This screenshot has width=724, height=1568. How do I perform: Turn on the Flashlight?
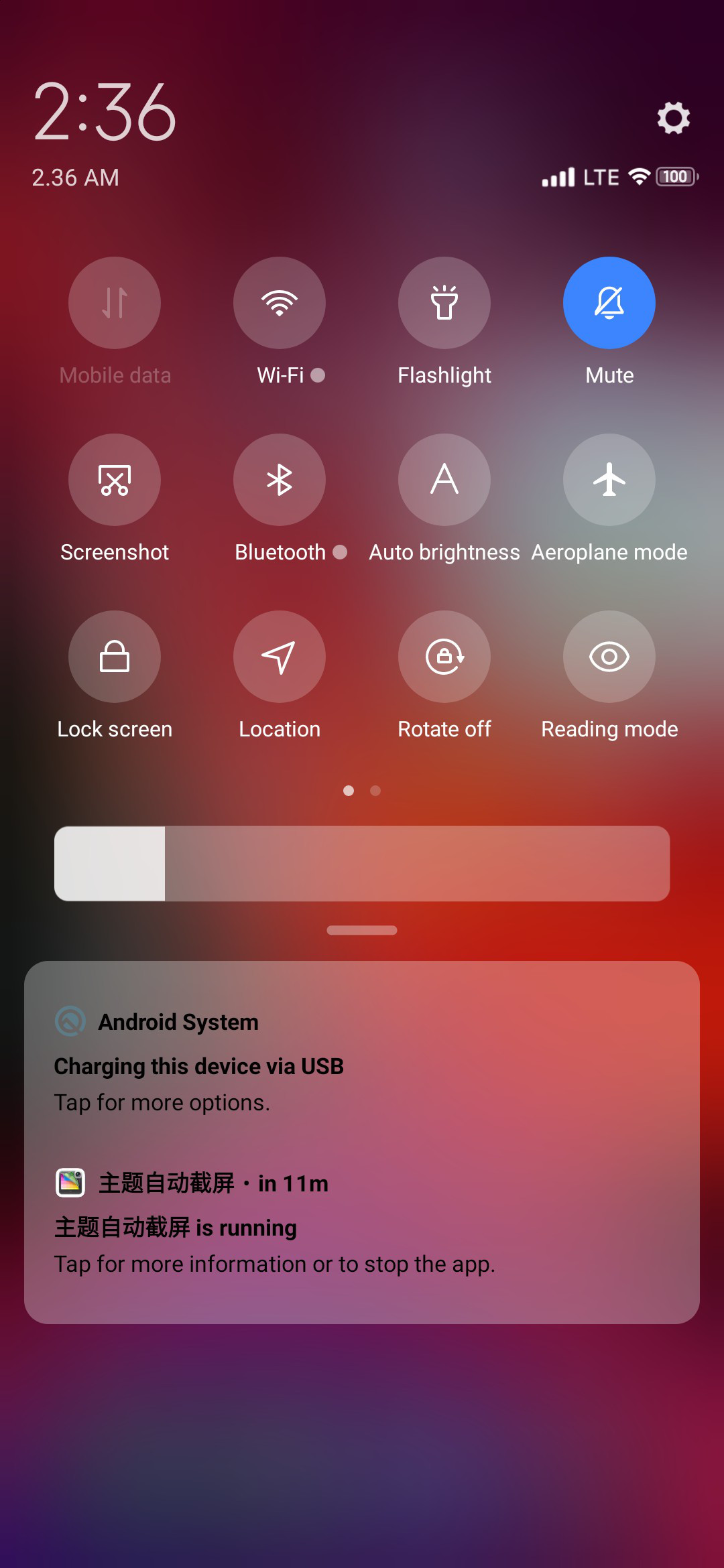444,303
